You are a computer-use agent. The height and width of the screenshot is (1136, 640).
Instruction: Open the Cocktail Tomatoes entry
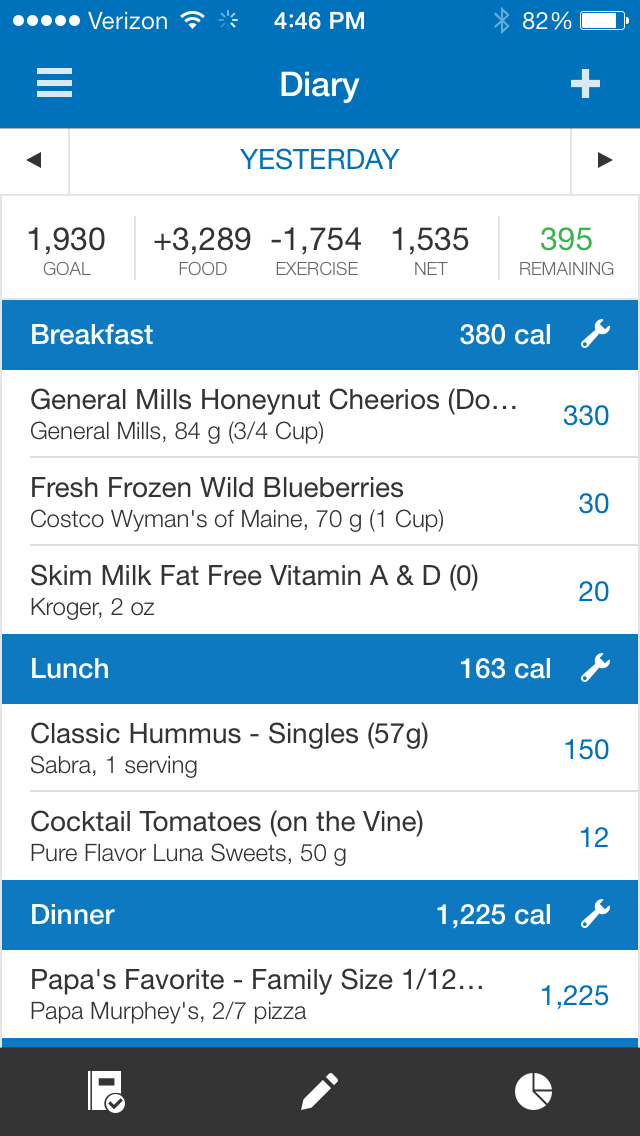pos(320,836)
